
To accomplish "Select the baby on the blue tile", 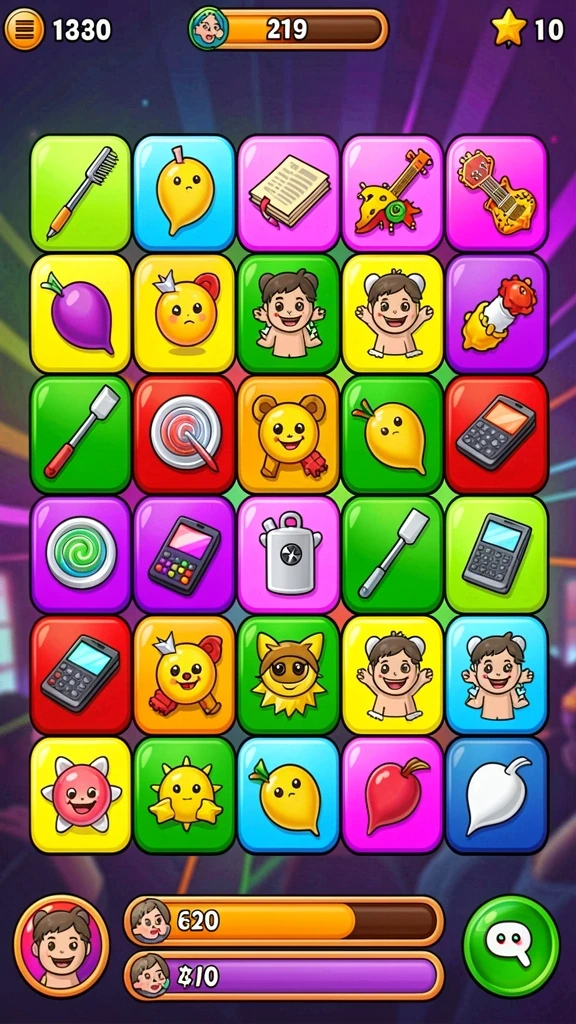I will click(x=496, y=675).
